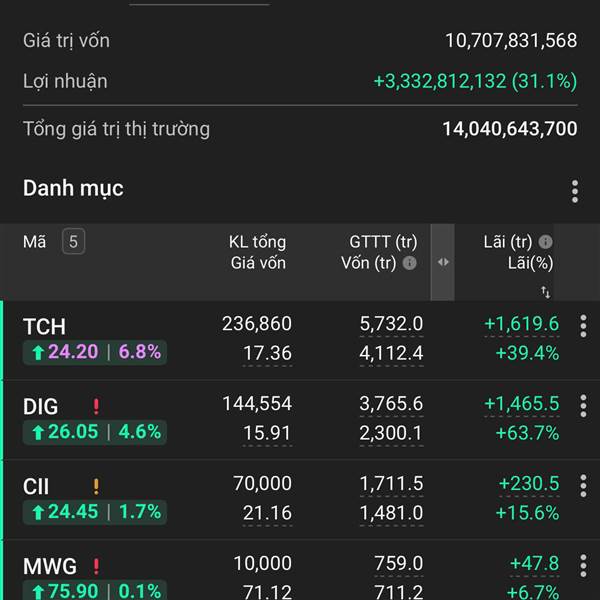Viewport: 600px width, 600px height.
Task: Tap the red warning icon beside DIG
Action: [96, 407]
